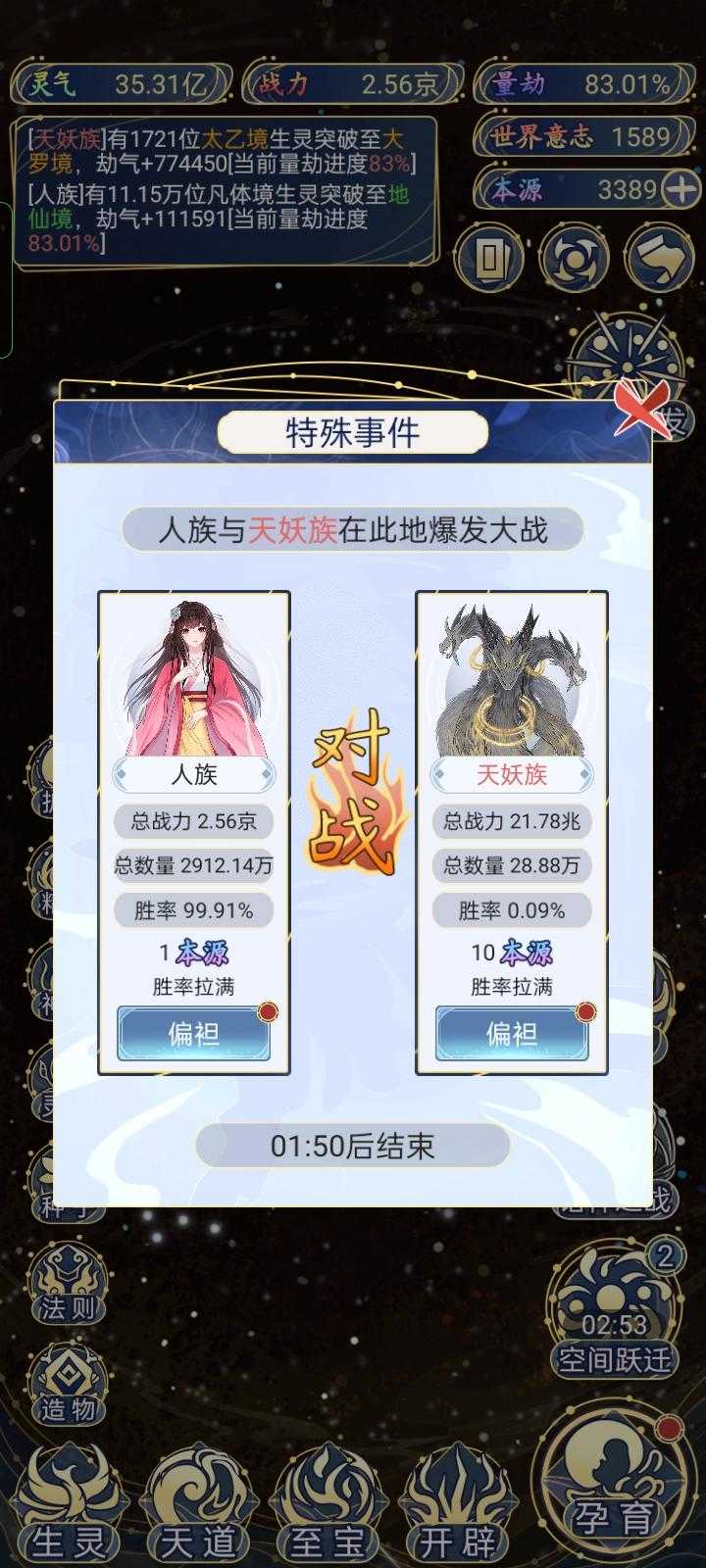Add more 本源 with plus icon
706x1568 pixels.
tap(681, 189)
